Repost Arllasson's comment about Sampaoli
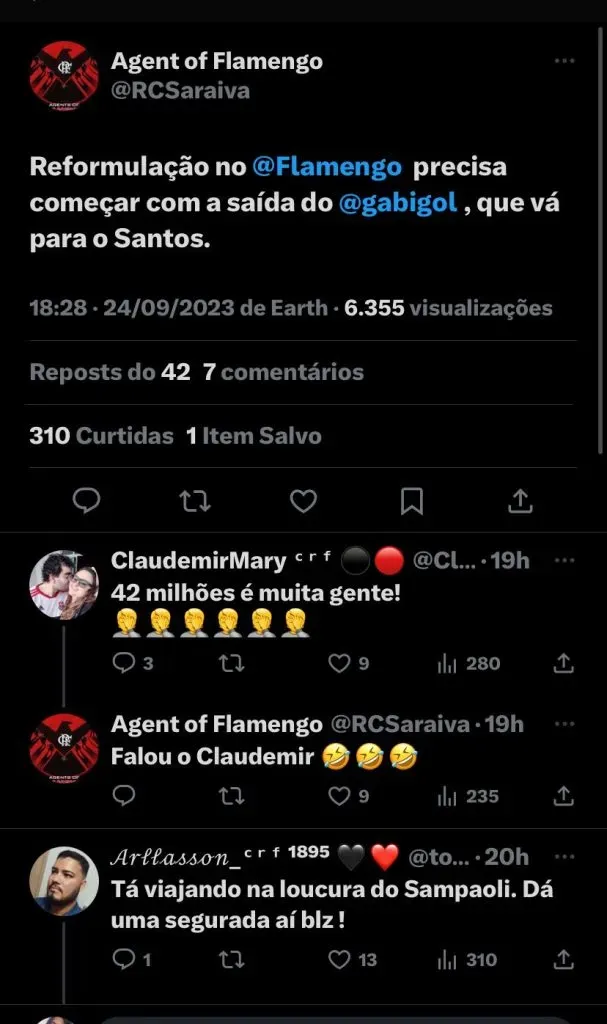607x1024 pixels. [232, 959]
